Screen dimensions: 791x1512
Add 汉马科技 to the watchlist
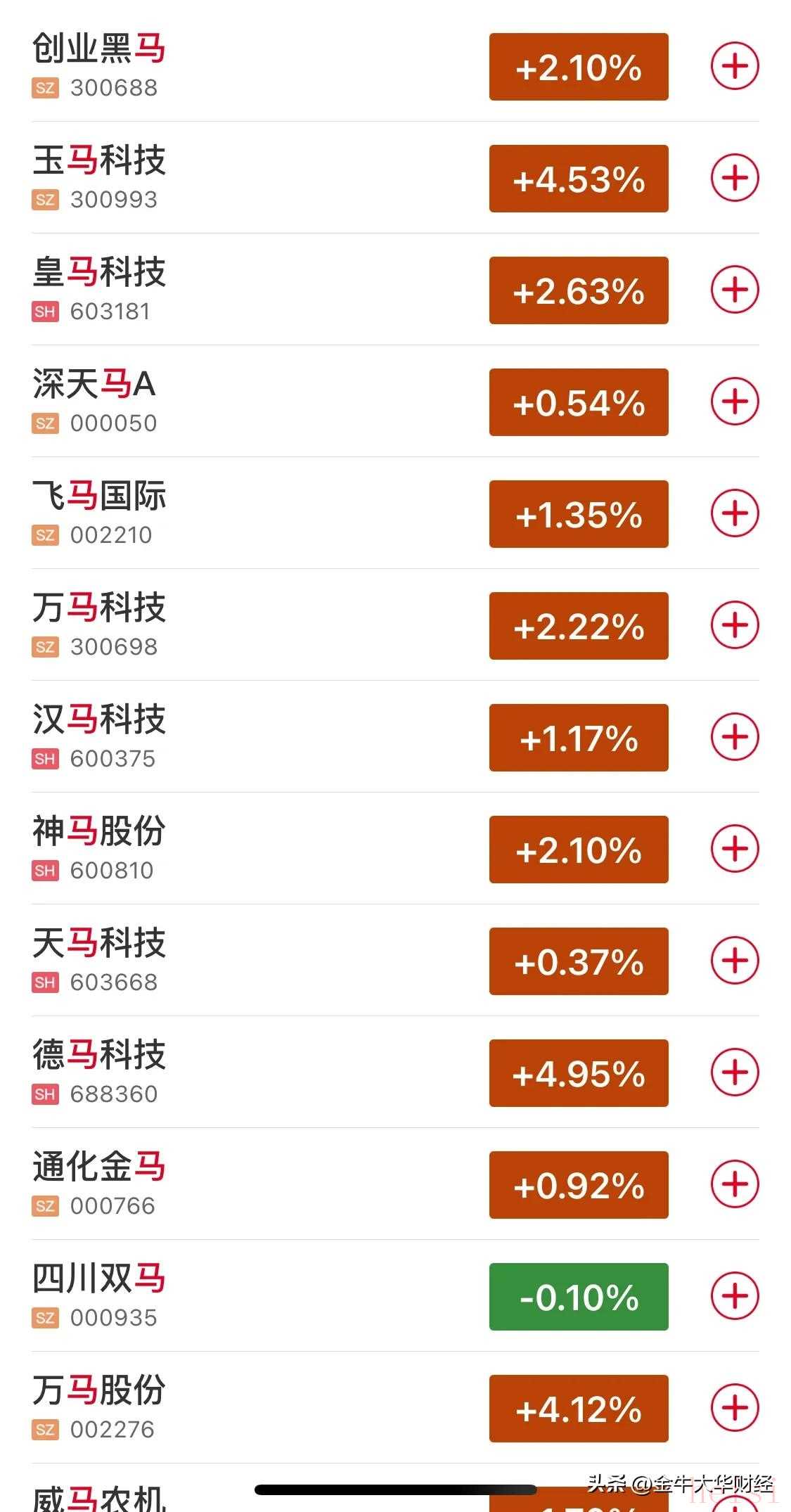735,737
